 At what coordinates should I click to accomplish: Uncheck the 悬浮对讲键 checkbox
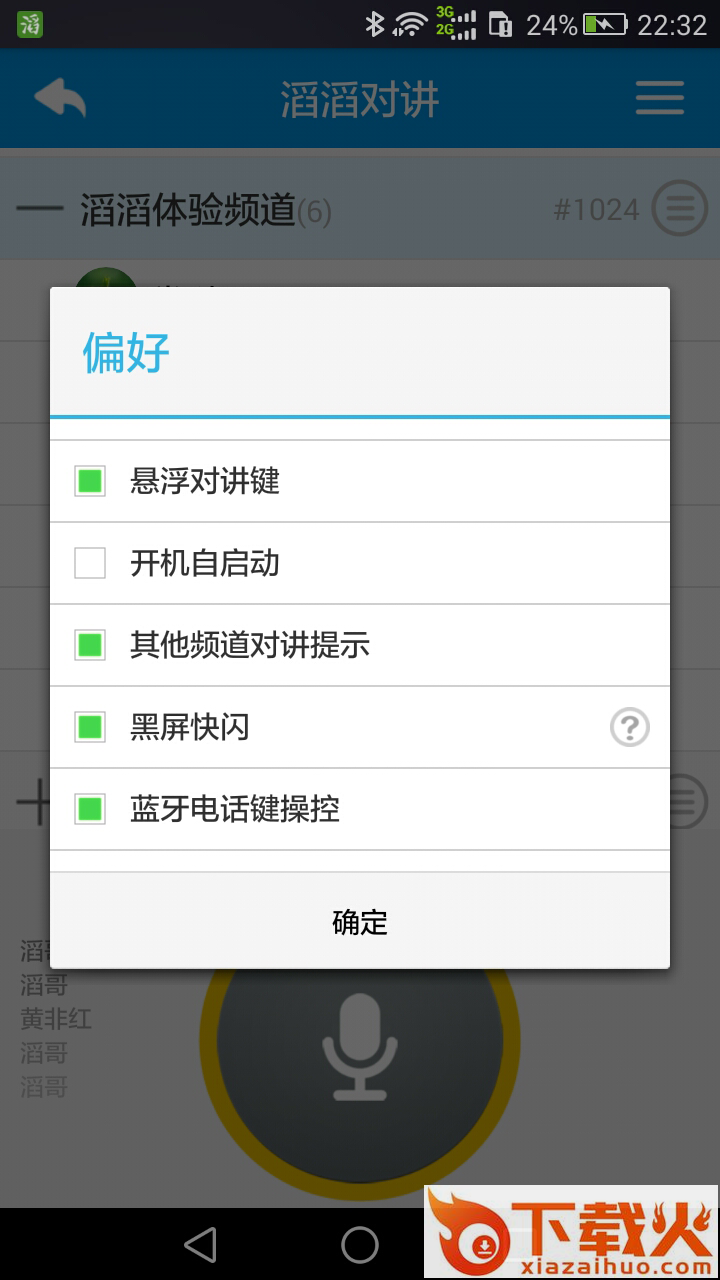90,481
